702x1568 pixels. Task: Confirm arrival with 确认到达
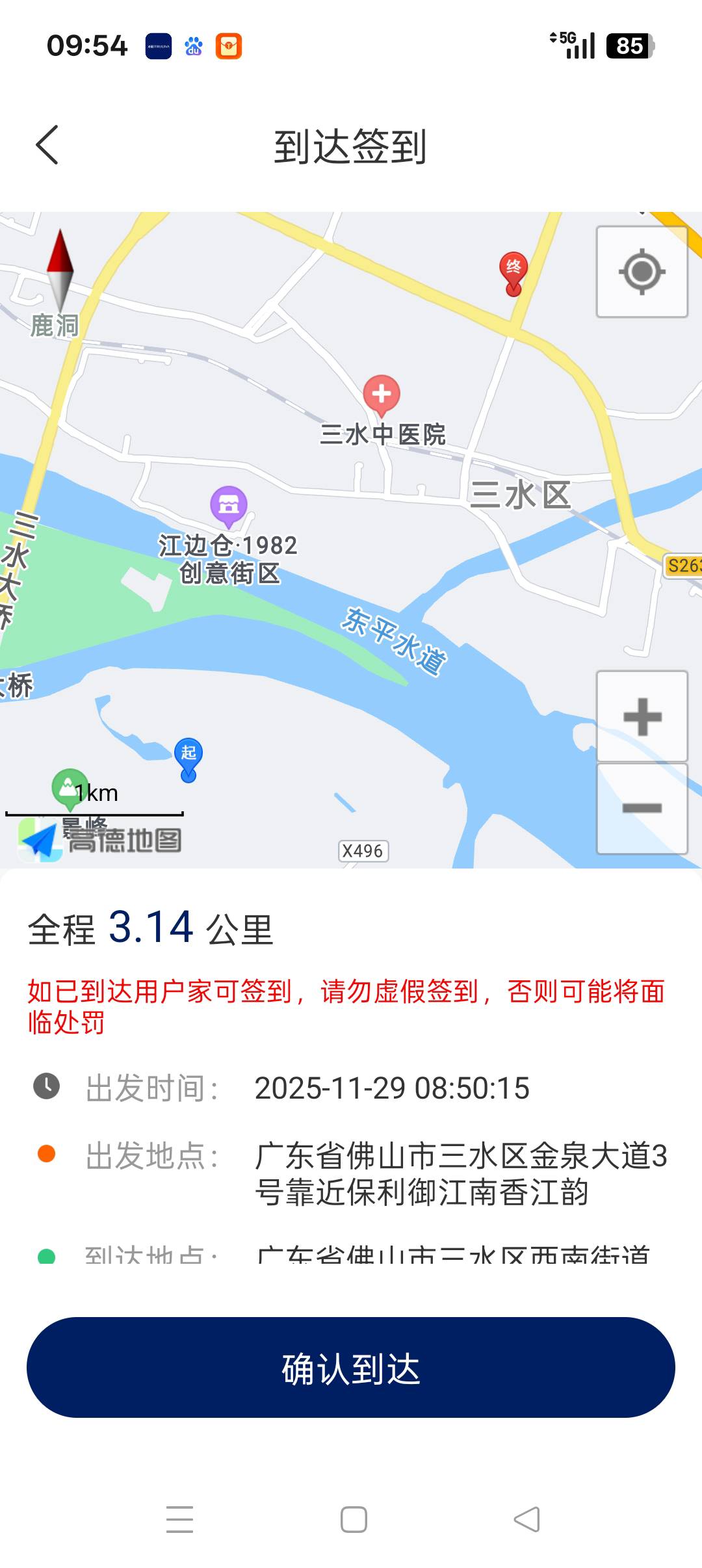click(x=351, y=1368)
